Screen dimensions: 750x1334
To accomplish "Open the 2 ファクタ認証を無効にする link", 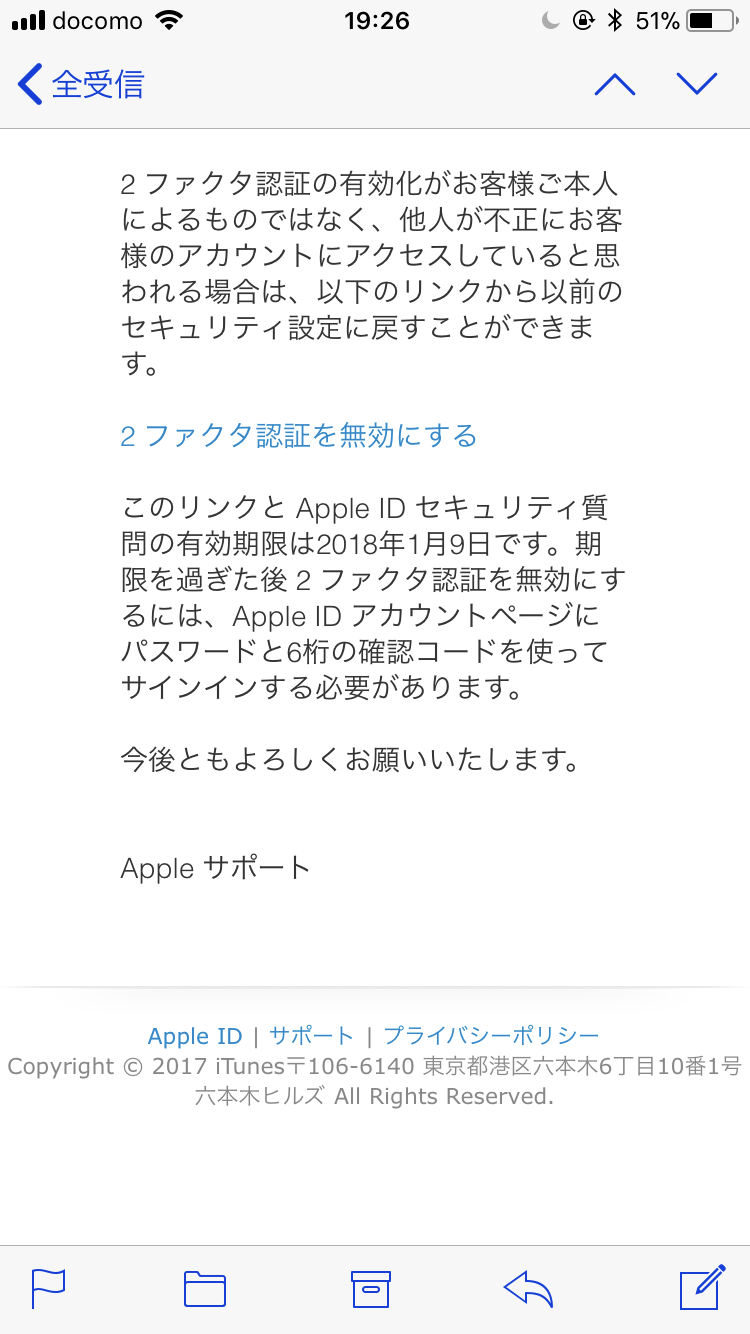I will [x=298, y=436].
